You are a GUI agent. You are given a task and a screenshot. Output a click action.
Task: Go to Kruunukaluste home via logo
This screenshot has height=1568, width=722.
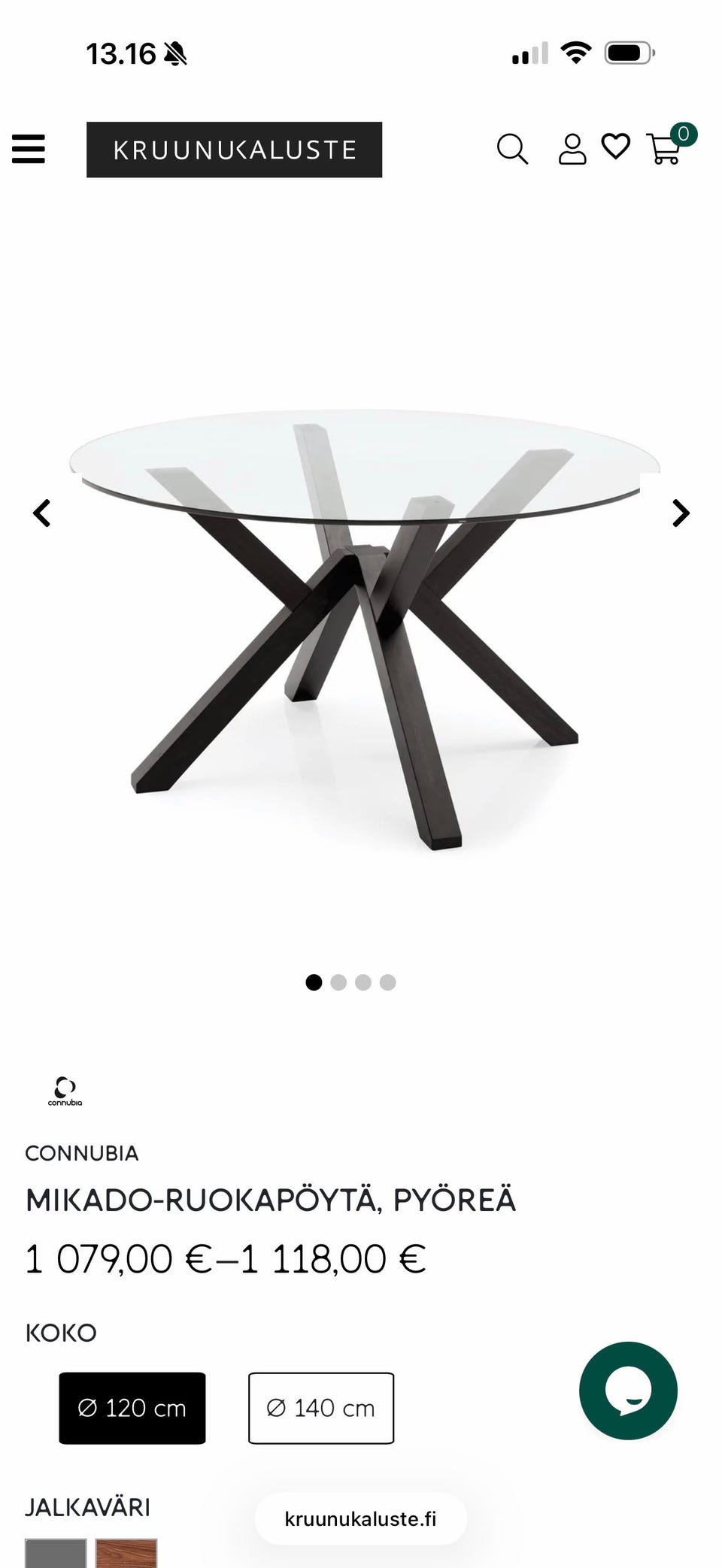coord(234,150)
